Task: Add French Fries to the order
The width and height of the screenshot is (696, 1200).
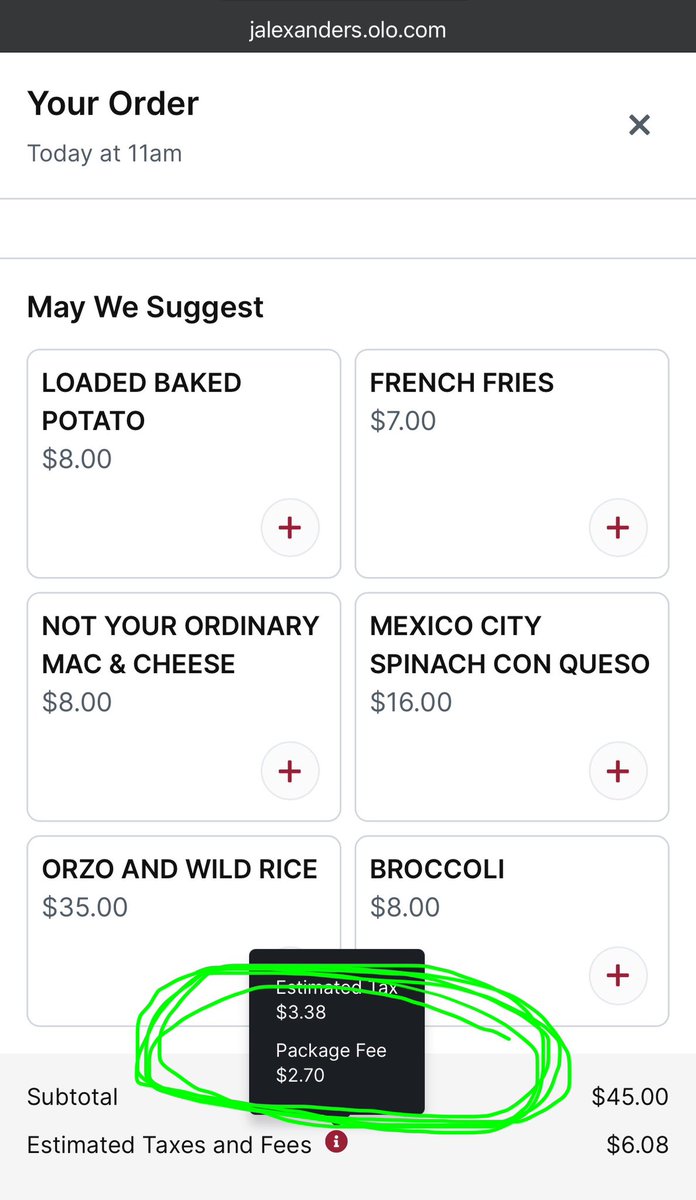Action: coord(618,527)
